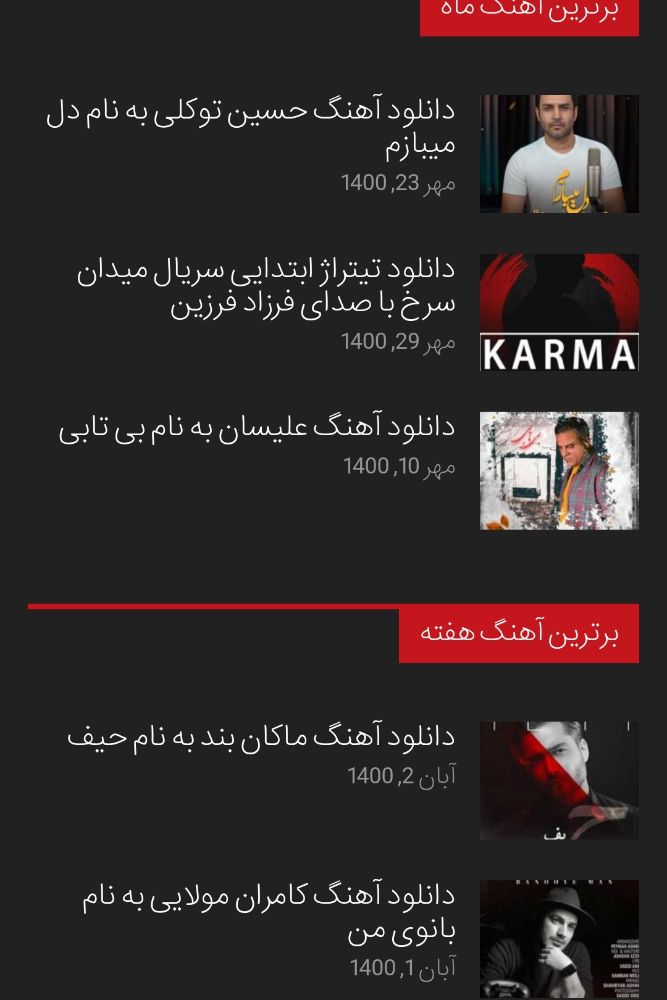Screen dimensions: 667x1000
Task: Tap the Kamran Molaei cover thumbnail
Action: (559, 938)
